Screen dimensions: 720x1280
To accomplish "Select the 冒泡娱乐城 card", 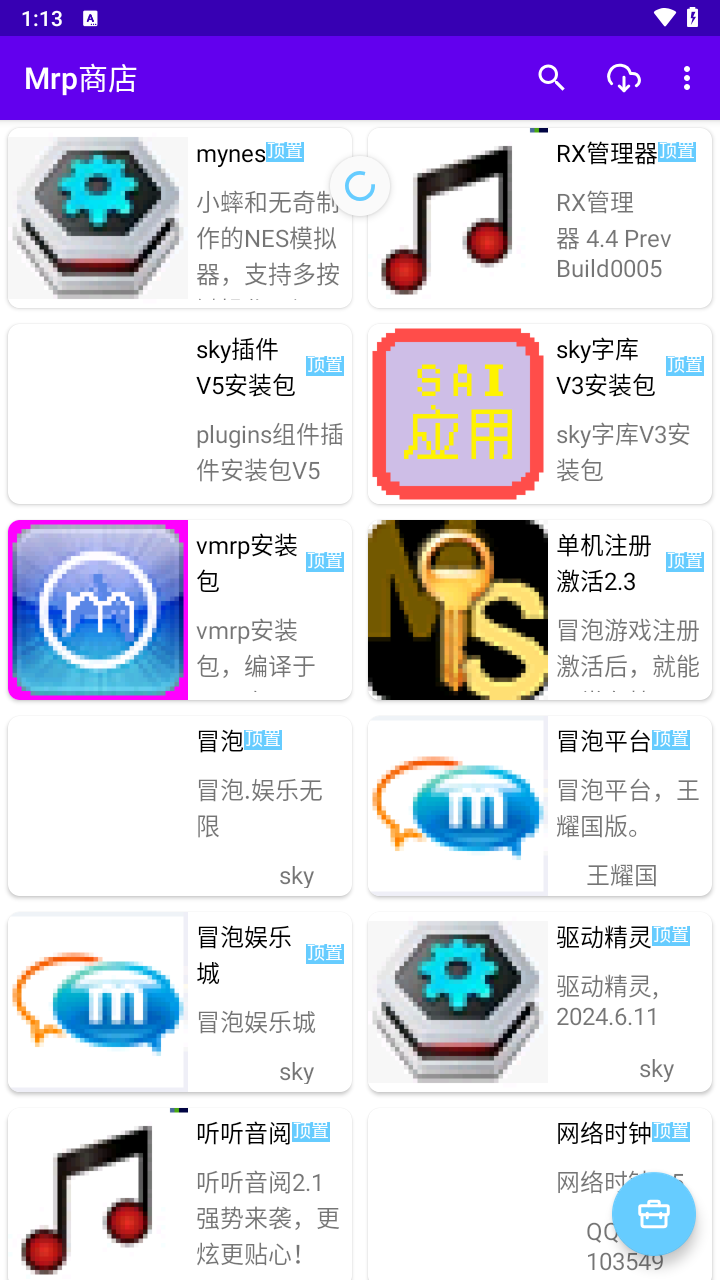I will point(180,1002).
